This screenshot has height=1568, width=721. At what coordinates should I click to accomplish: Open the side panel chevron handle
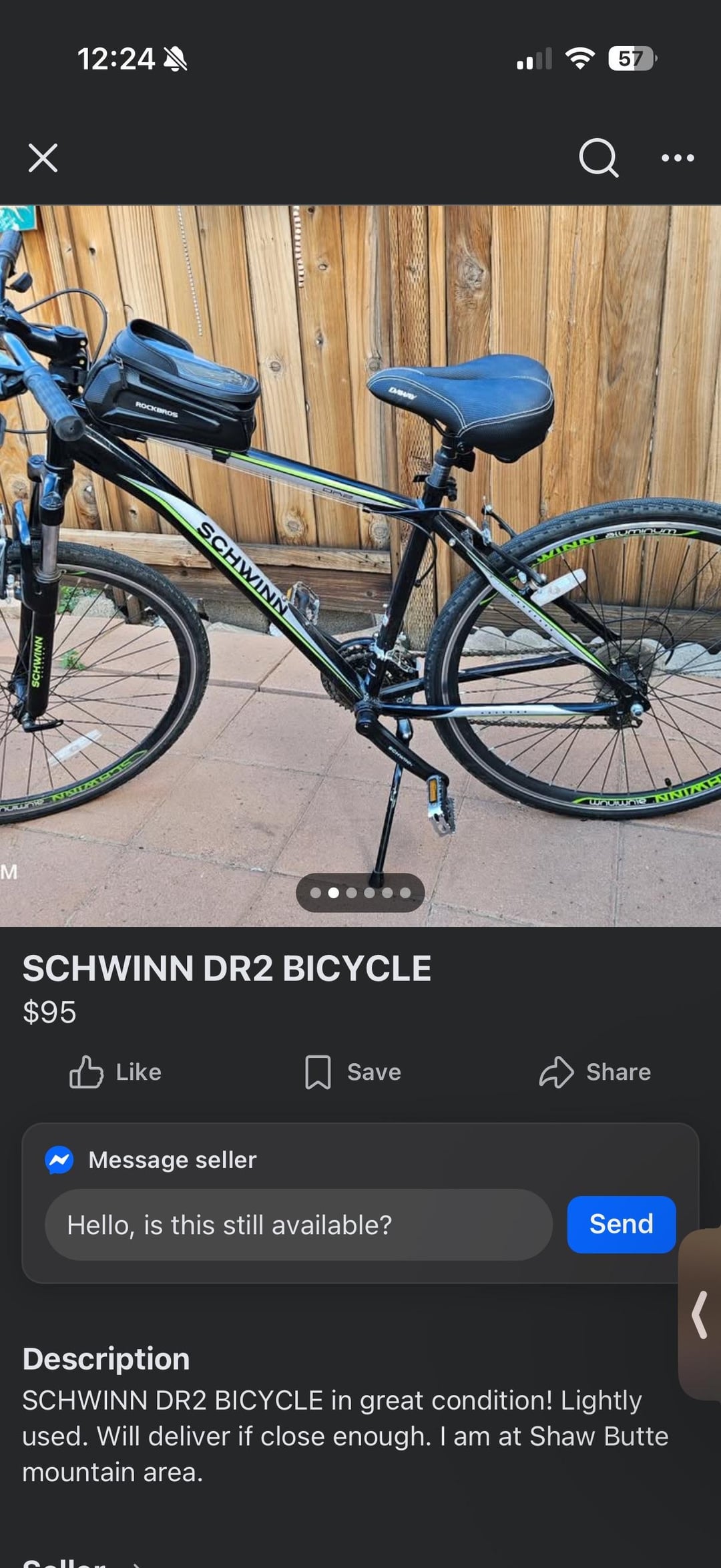(x=700, y=1314)
